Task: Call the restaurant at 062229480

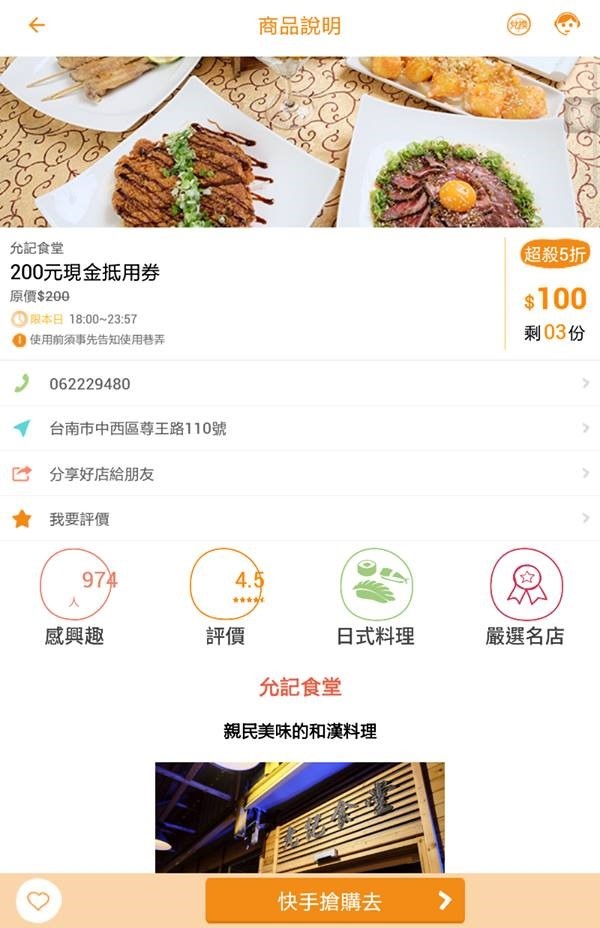Action: tap(300, 384)
